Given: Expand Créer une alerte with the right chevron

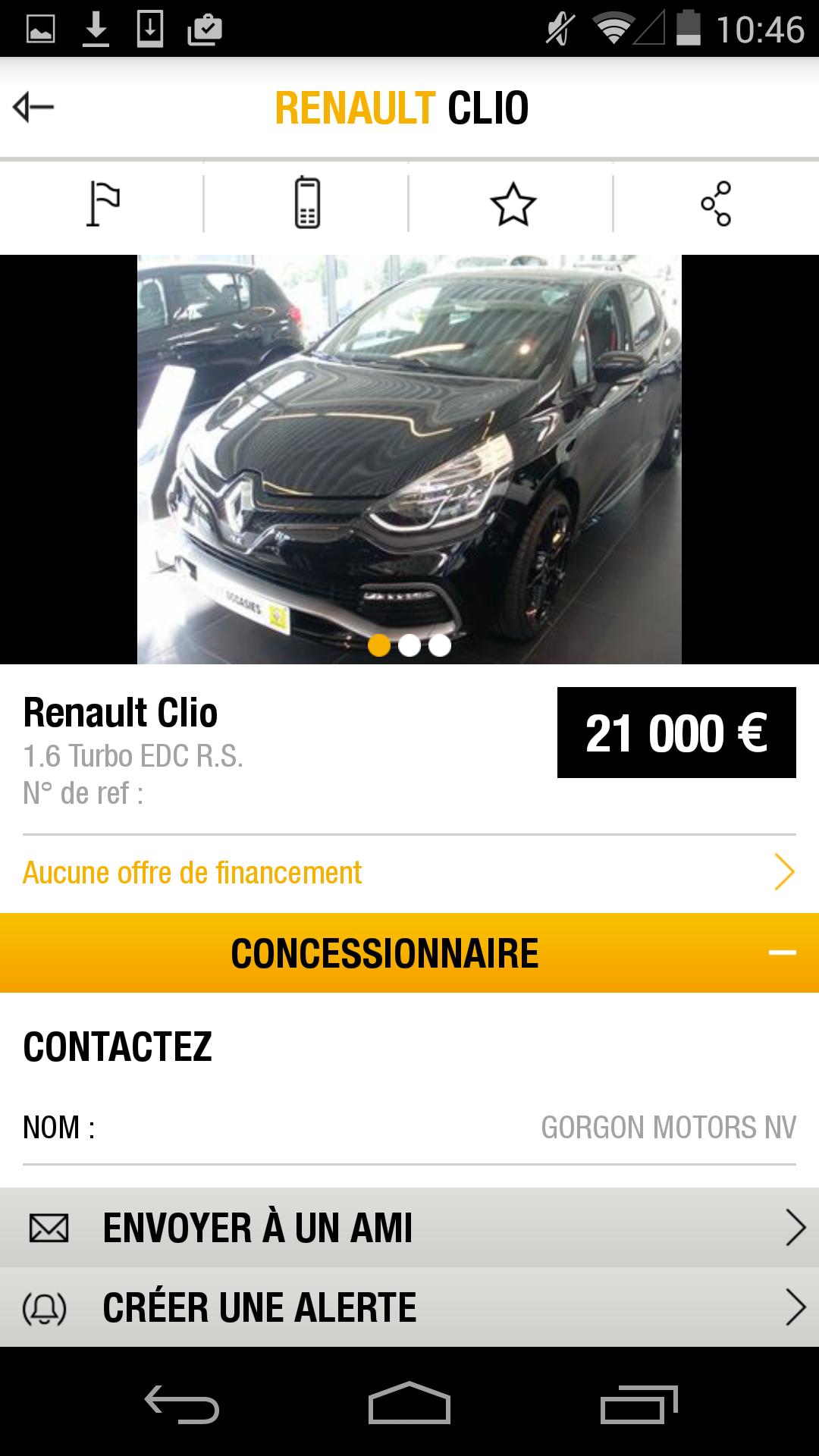Looking at the screenshot, I should click(x=796, y=1306).
